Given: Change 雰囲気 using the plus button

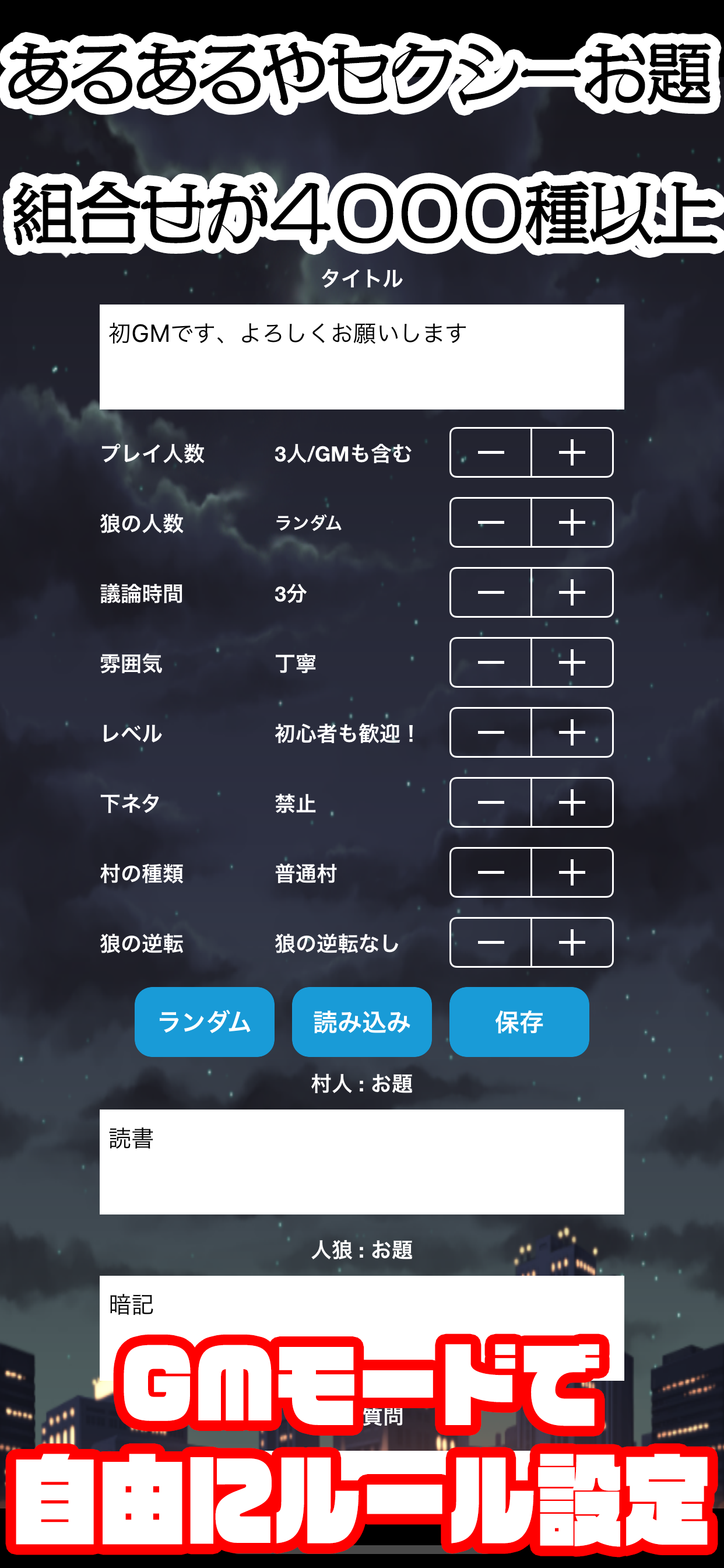Looking at the screenshot, I should 572,663.
